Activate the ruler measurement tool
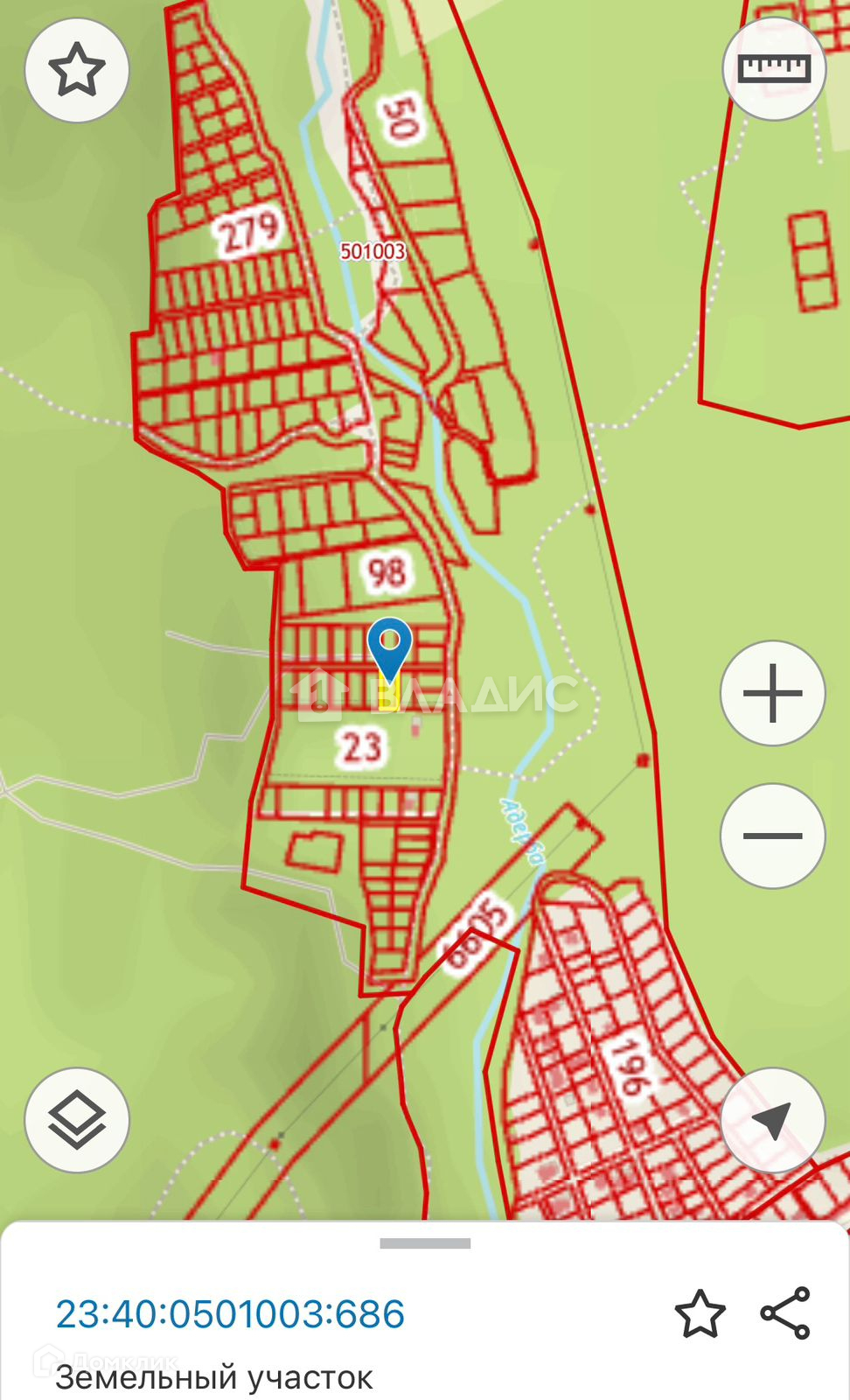Viewport: 850px width, 1400px height. (774, 68)
